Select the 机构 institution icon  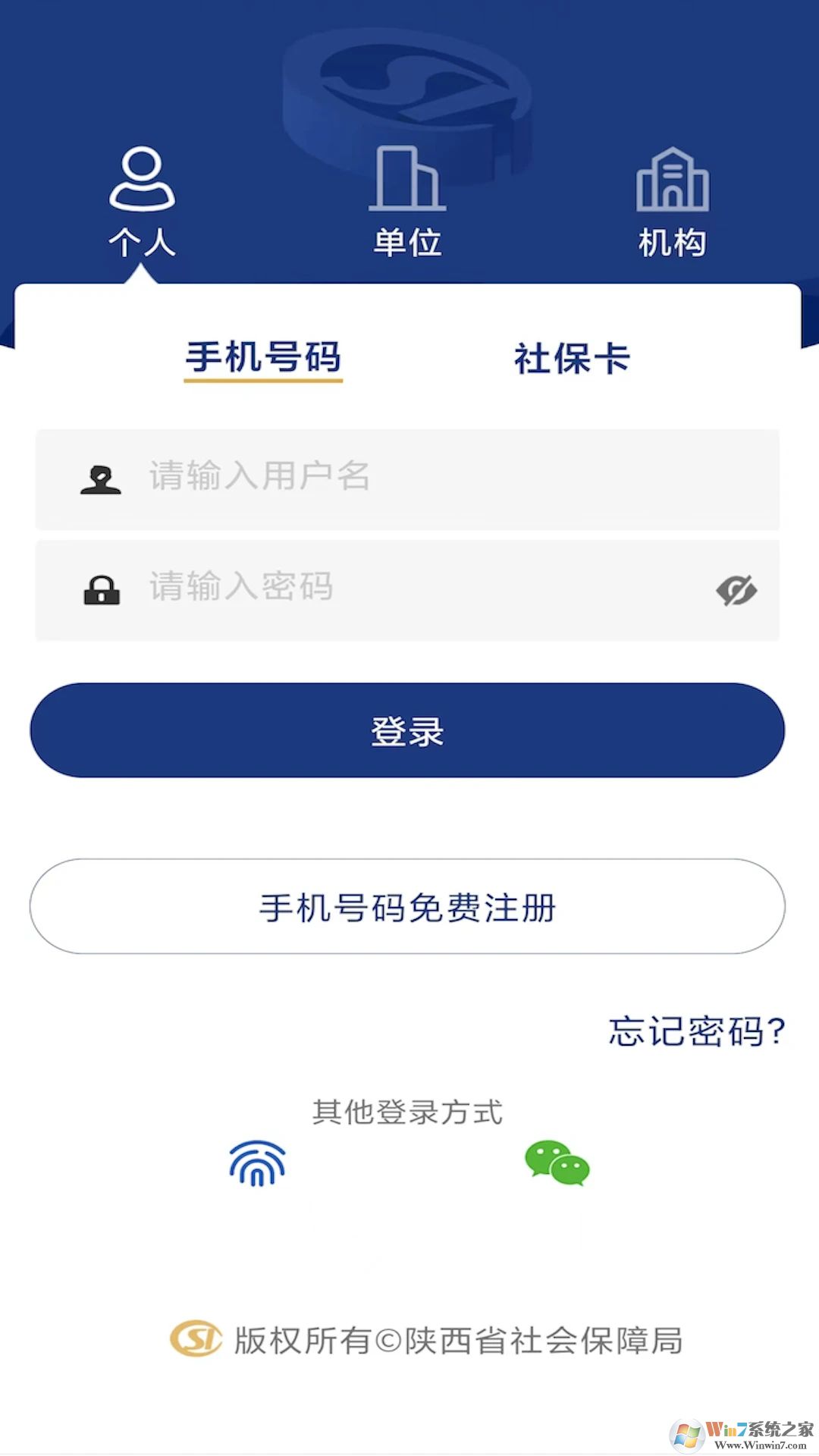pyautogui.click(x=672, y=180)
